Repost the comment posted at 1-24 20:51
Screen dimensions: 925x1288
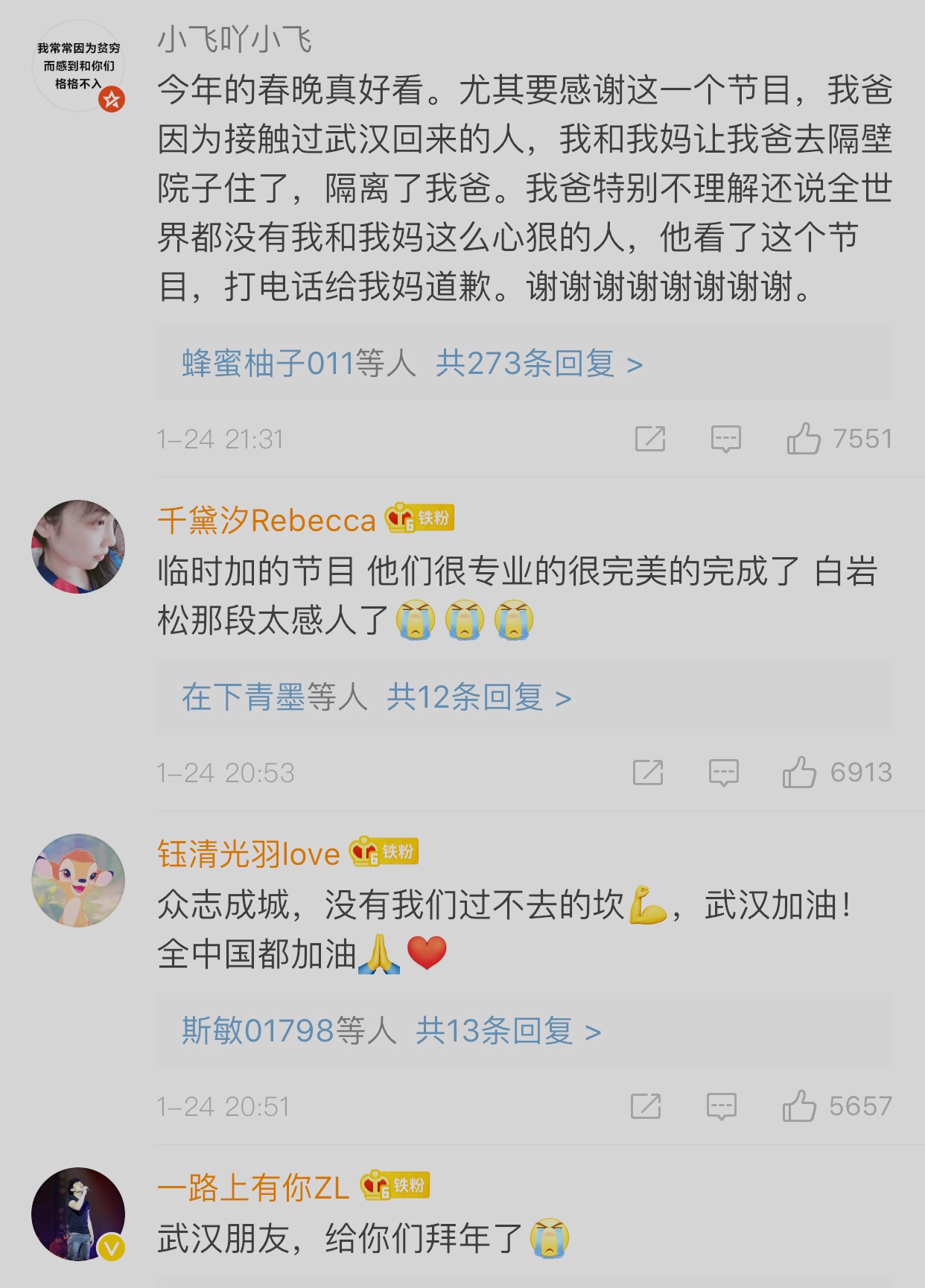[645, 1106]
